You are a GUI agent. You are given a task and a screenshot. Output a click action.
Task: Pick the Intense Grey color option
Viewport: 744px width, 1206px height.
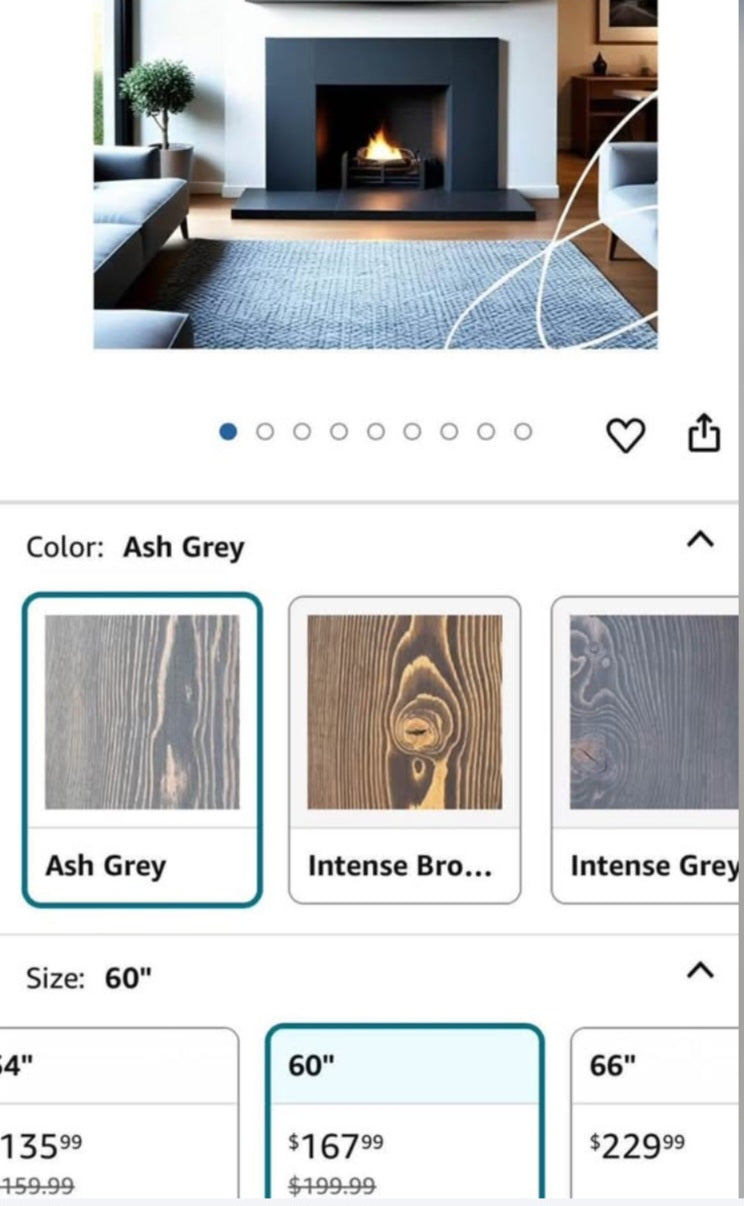click(x=650, y=749)
